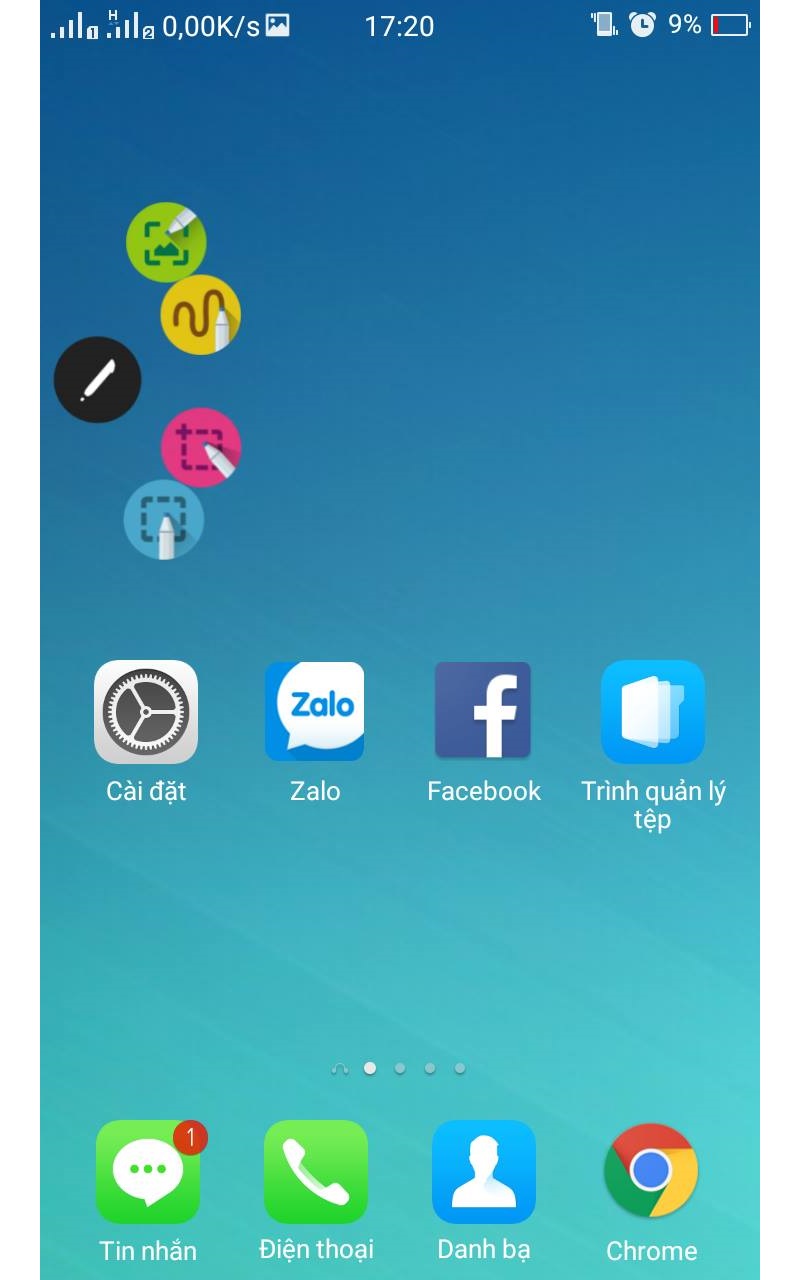Tap the black pen floating button
Viewport: 800px width, 1280px height.
(x=97, y=380)
